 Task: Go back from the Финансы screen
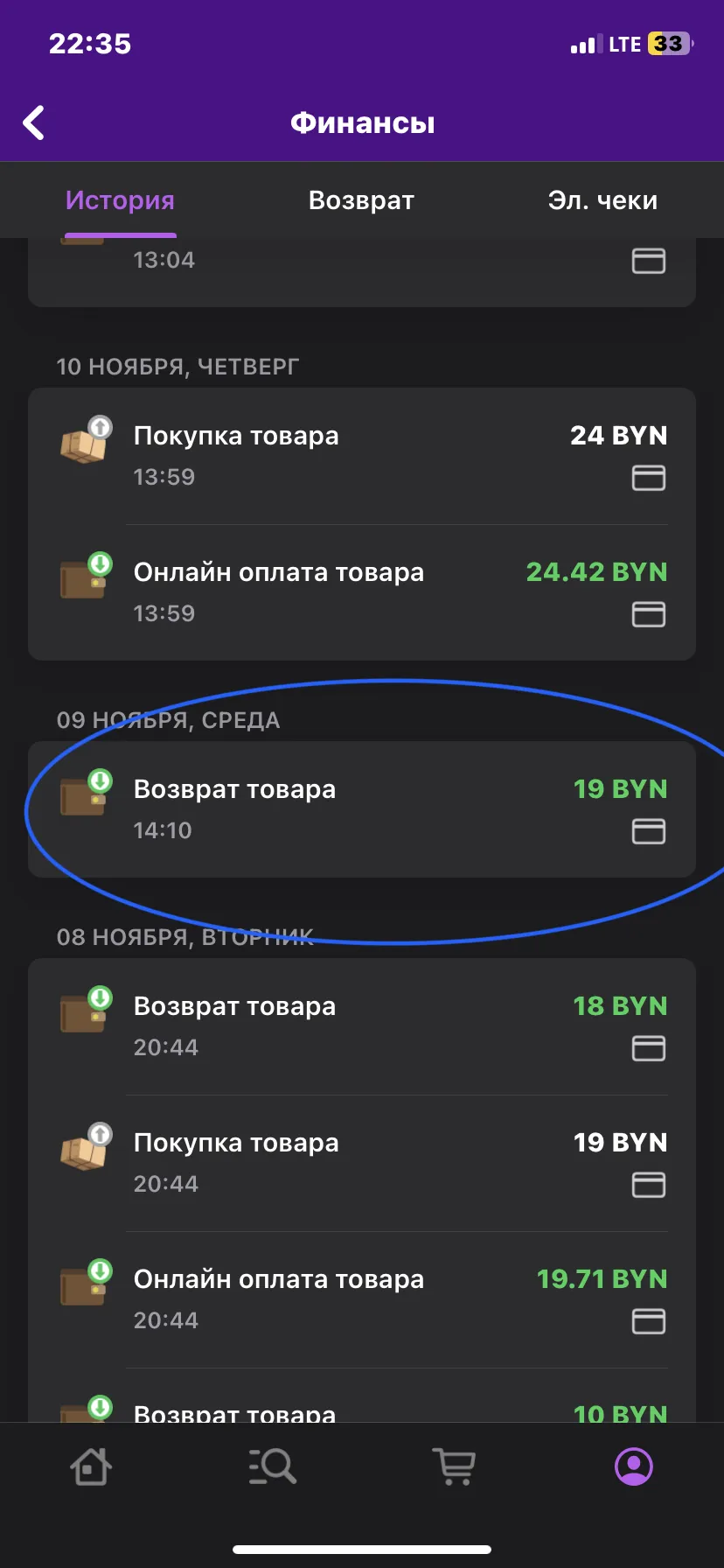pos(34,123)
